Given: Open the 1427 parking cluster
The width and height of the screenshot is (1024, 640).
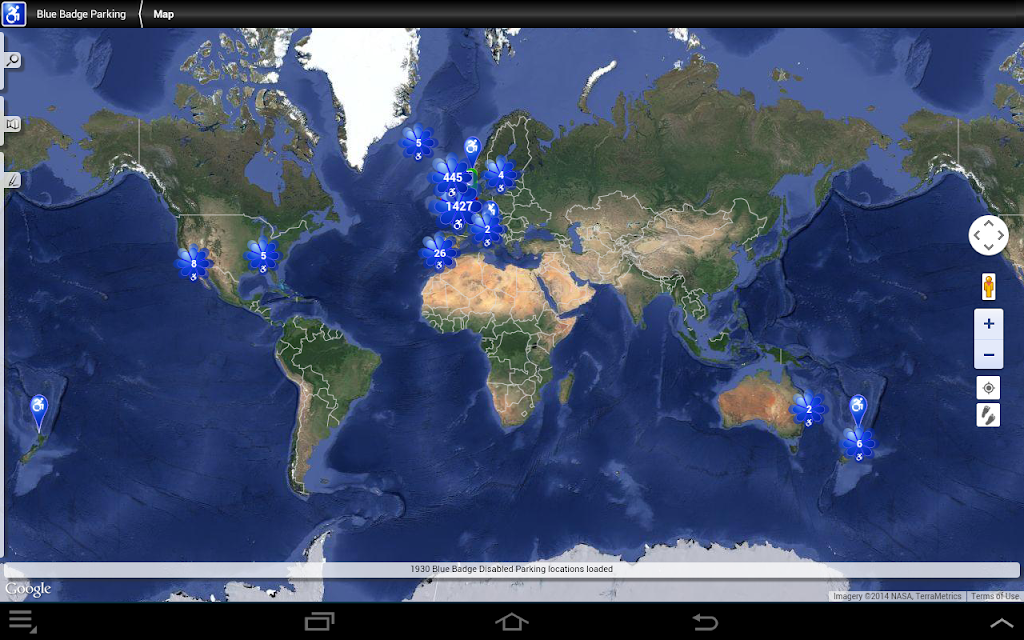Looking at the screenshot, I should (x=458, y=209).
